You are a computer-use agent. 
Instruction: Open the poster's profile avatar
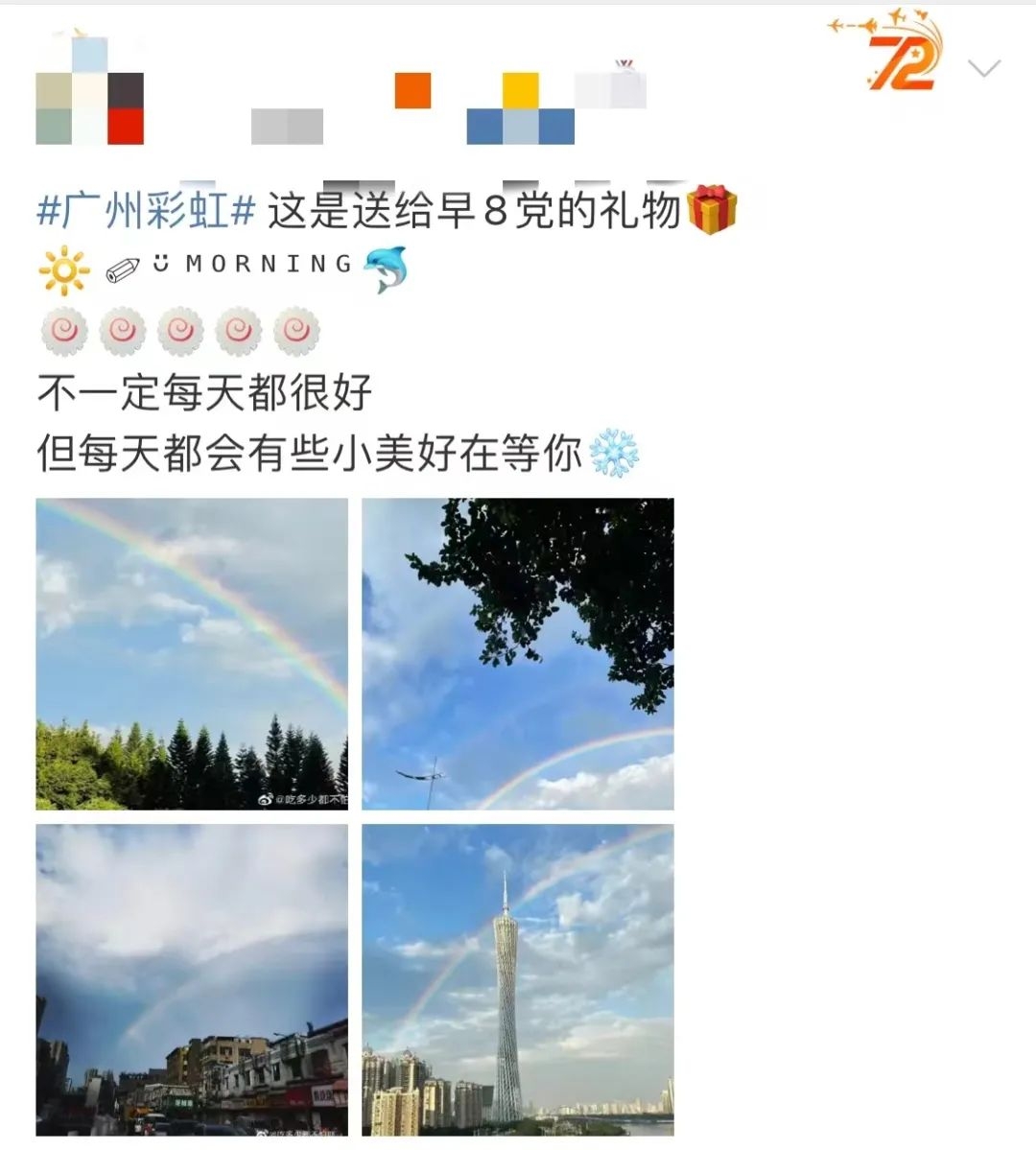click(x=89, y=92)
